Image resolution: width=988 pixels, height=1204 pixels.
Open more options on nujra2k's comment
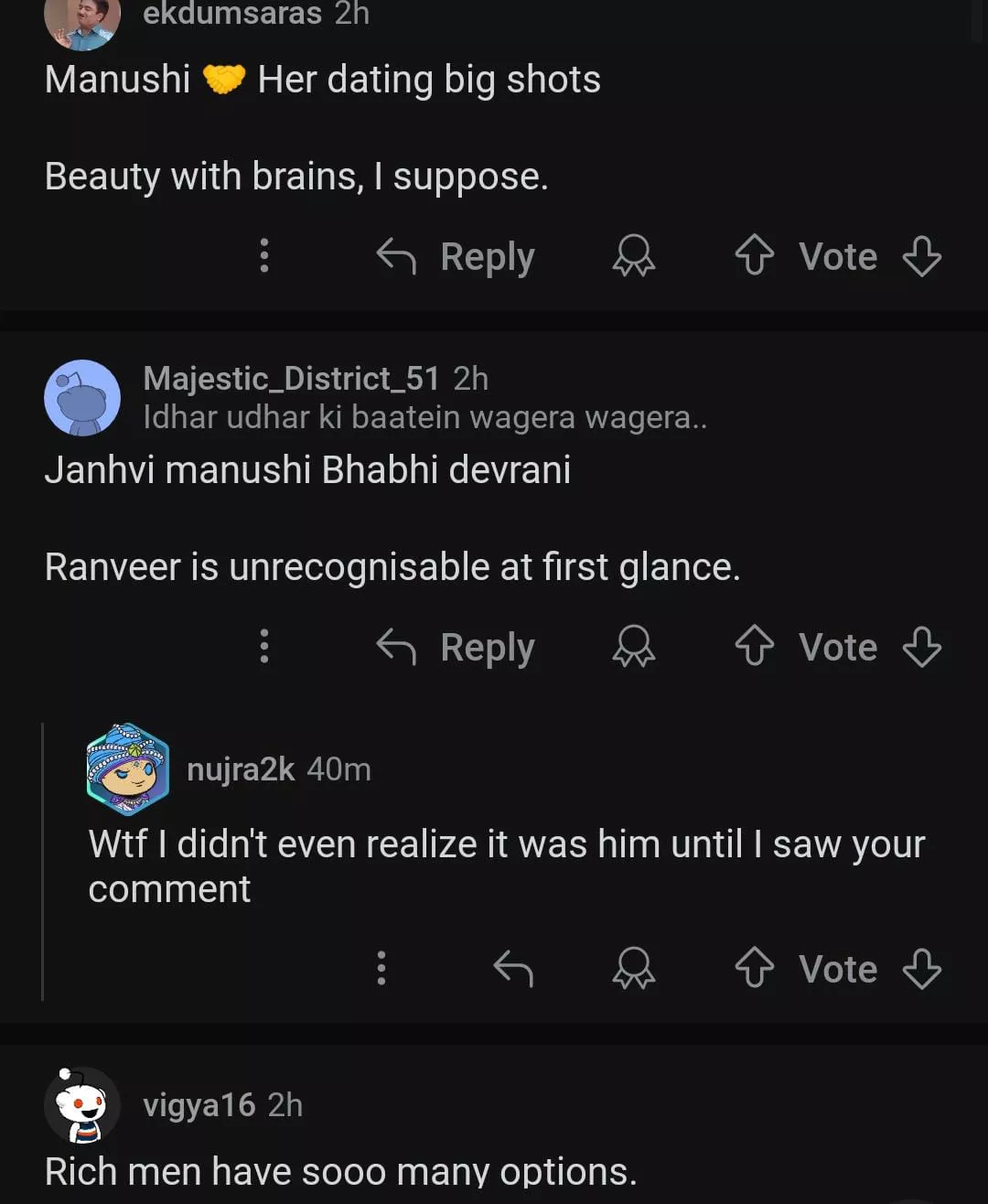pos(381,969)
